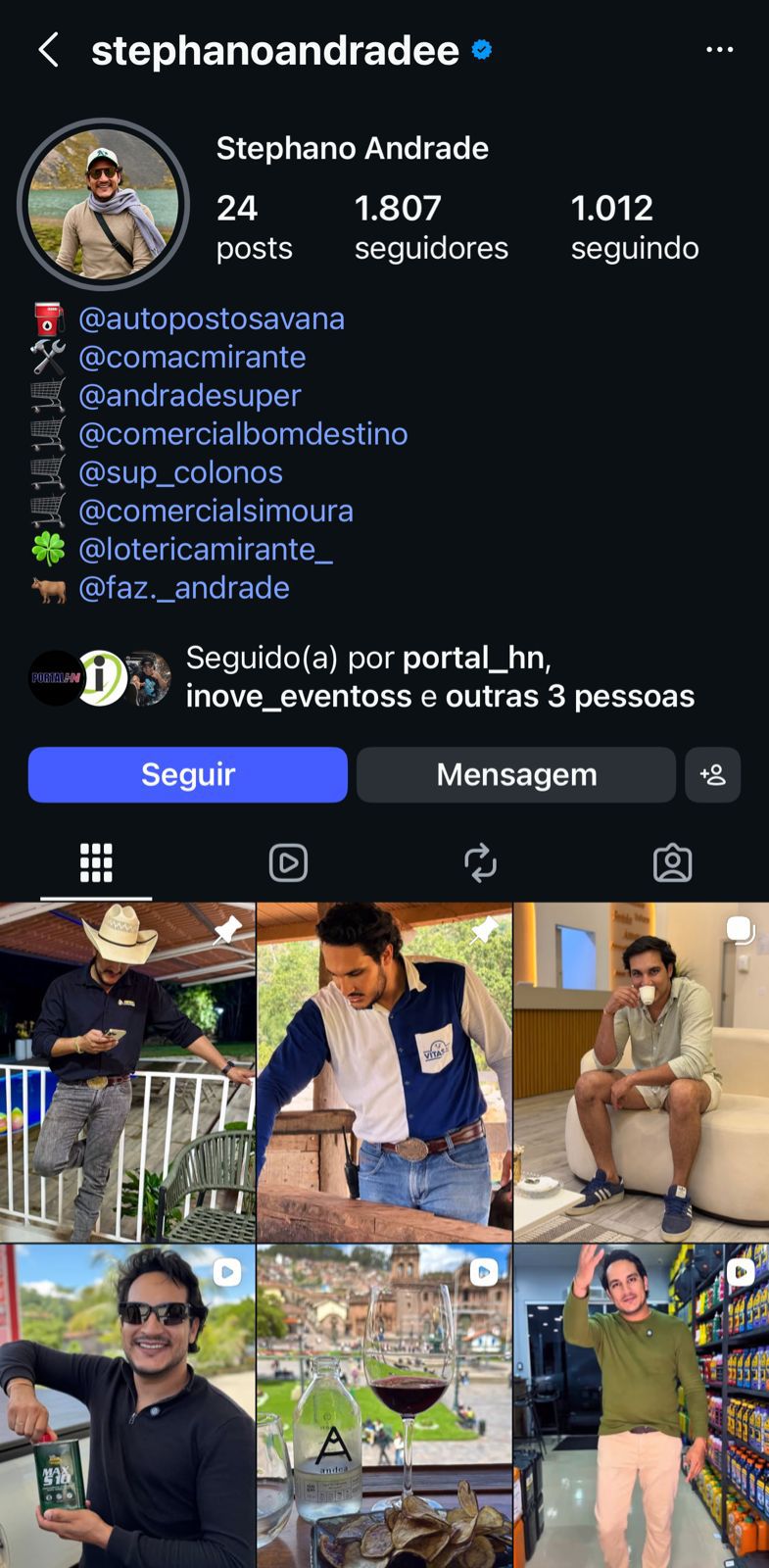769x1568 pixels.
Task: View Stephano Andrade's profile picture
Action: pos(104,204)
